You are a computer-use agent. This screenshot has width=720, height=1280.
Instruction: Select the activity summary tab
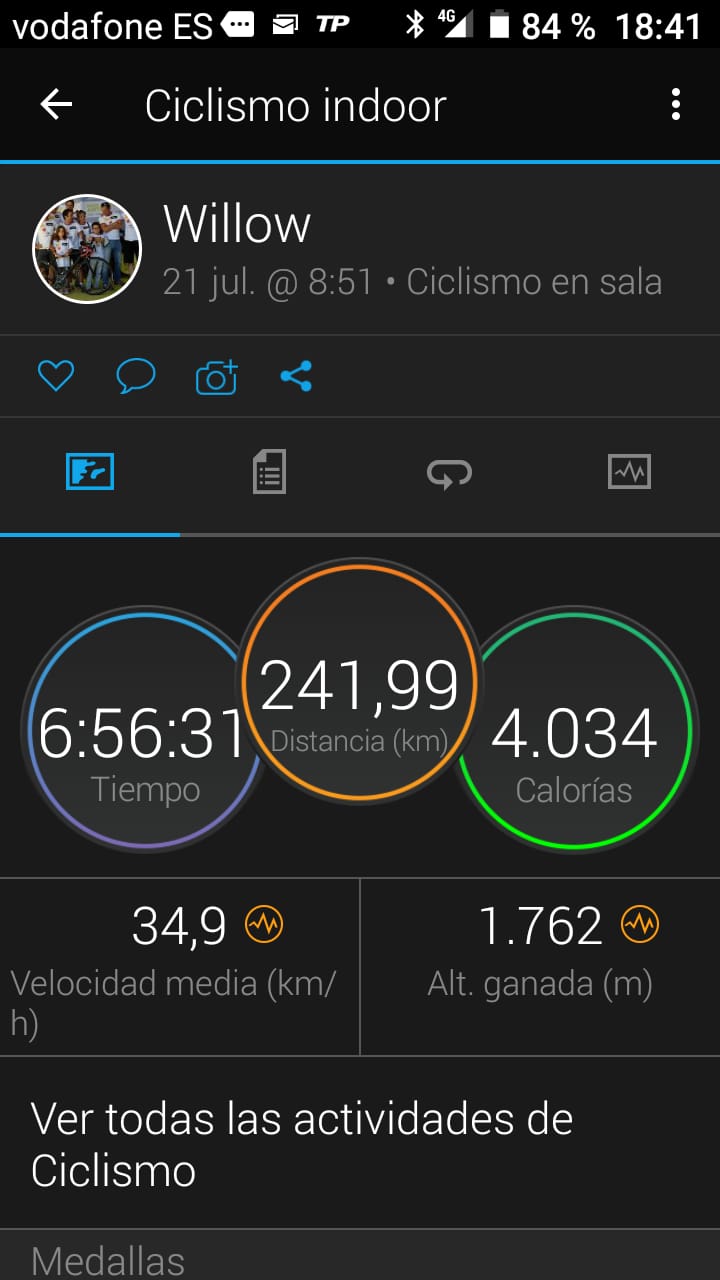click(90, 471)
